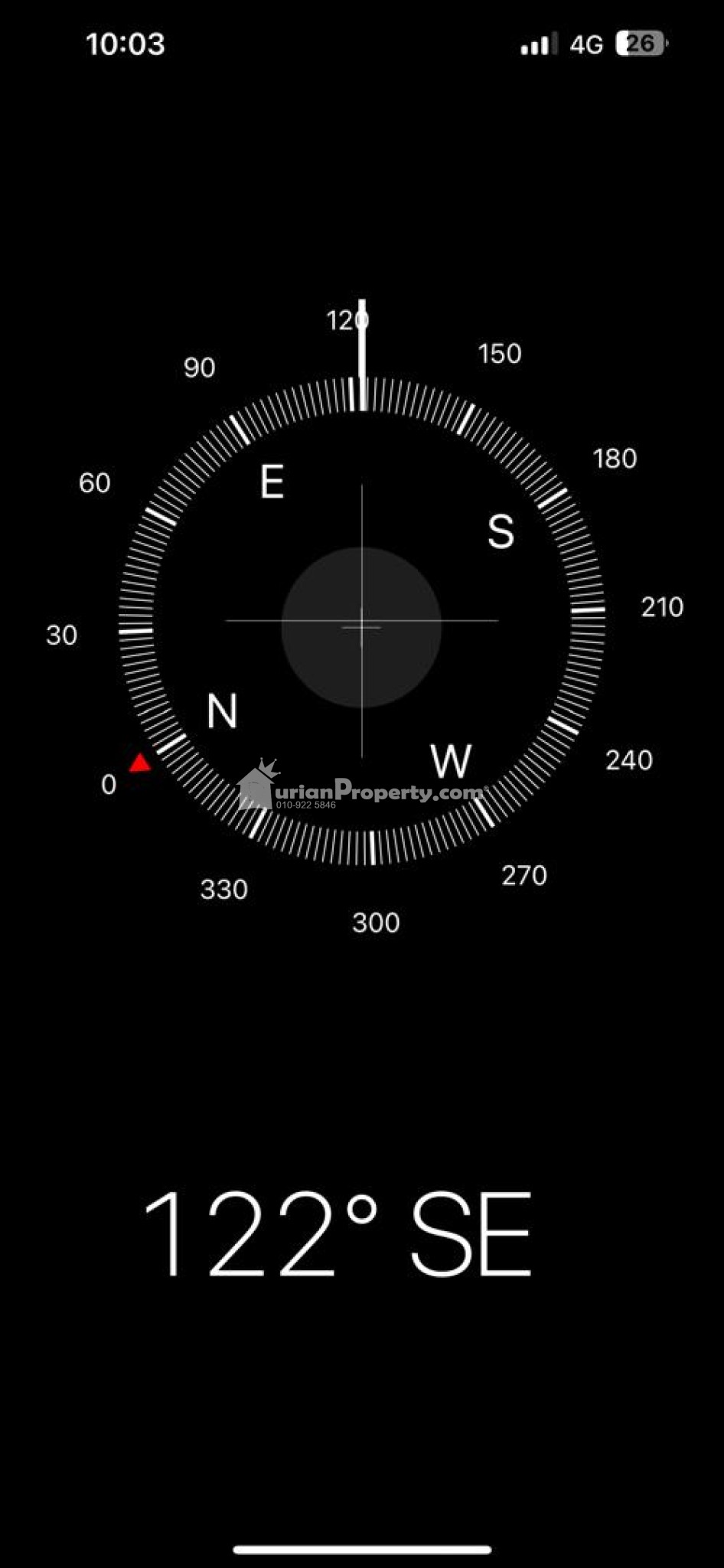Tap compass dial to lock current bearing
The image size is (724, 1568).
pyautogui.click(x=361, y=622)
